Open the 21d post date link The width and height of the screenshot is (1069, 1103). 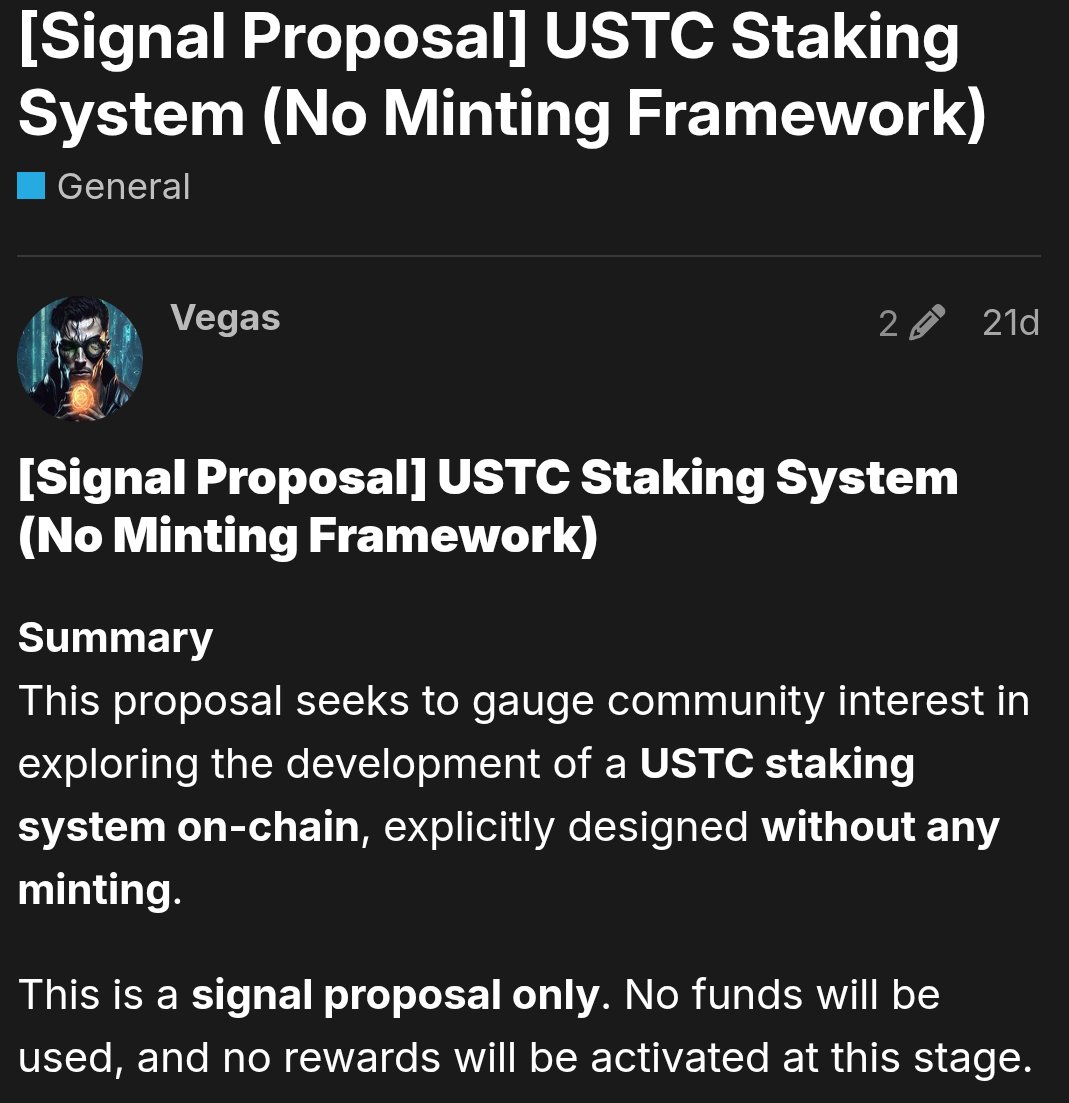click(1010, 323)
